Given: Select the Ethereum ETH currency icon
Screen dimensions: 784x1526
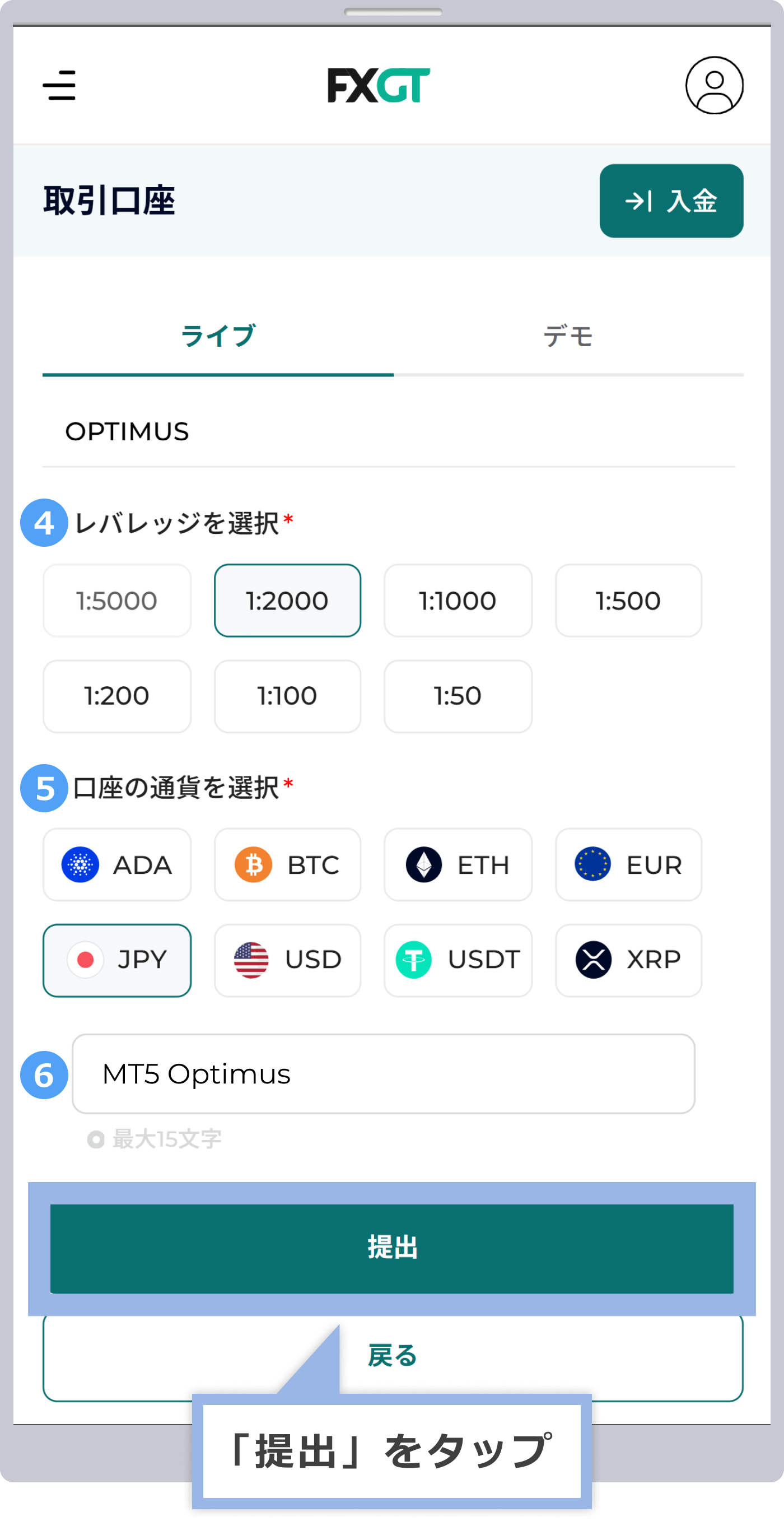Looking at the screenshot, I should click(x=424, y=865).
